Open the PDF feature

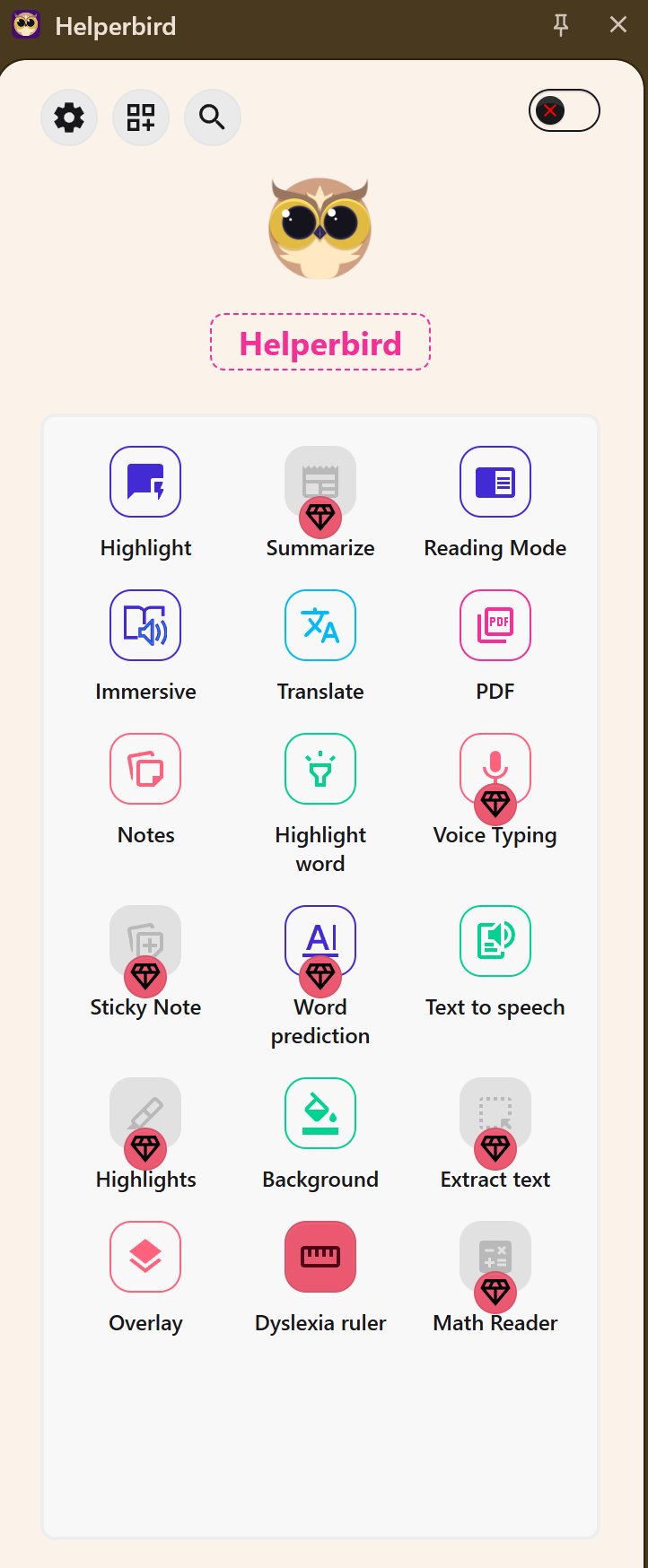(x=495, y=626)
